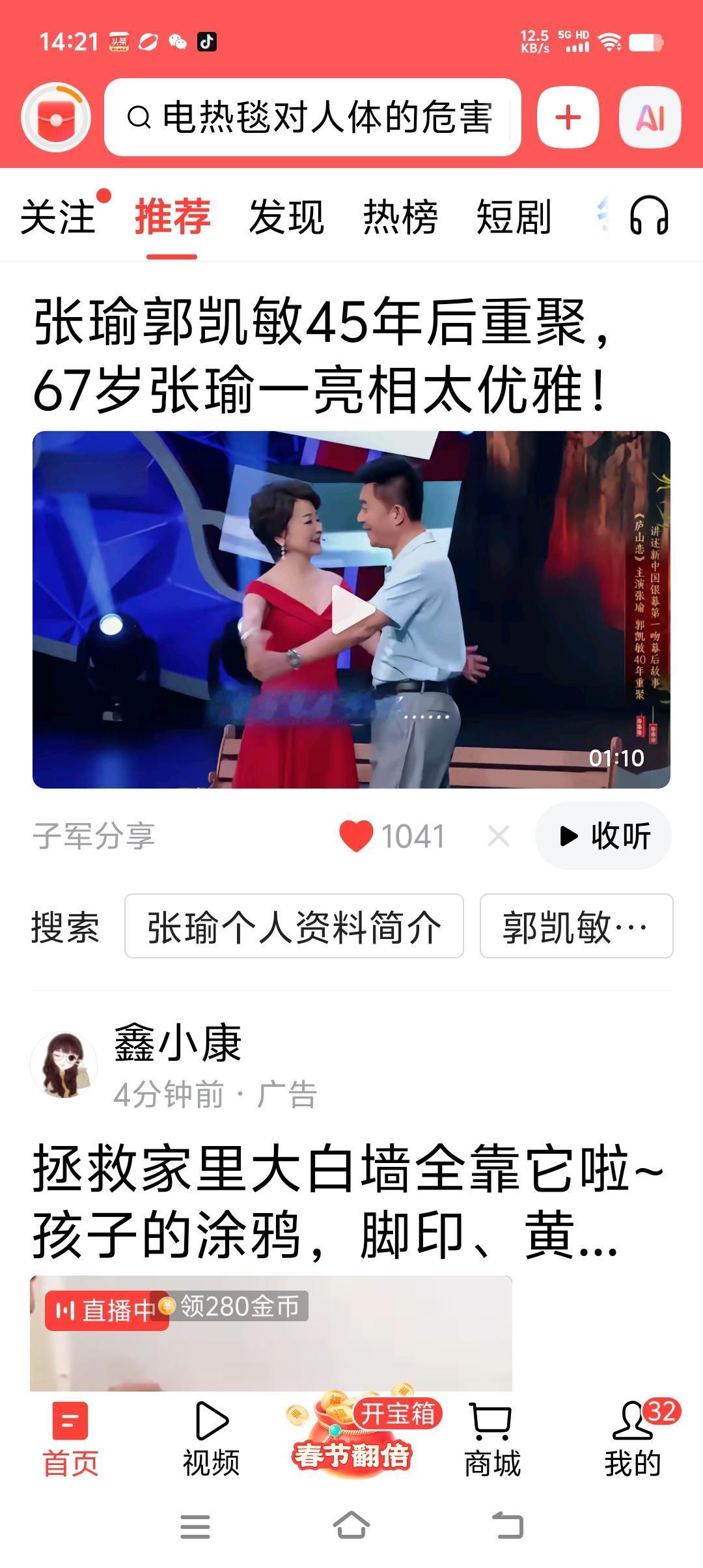The height and width of the screenshot is (1568, 703).
Task: Open the AI assistant
Action: [650, 118]
